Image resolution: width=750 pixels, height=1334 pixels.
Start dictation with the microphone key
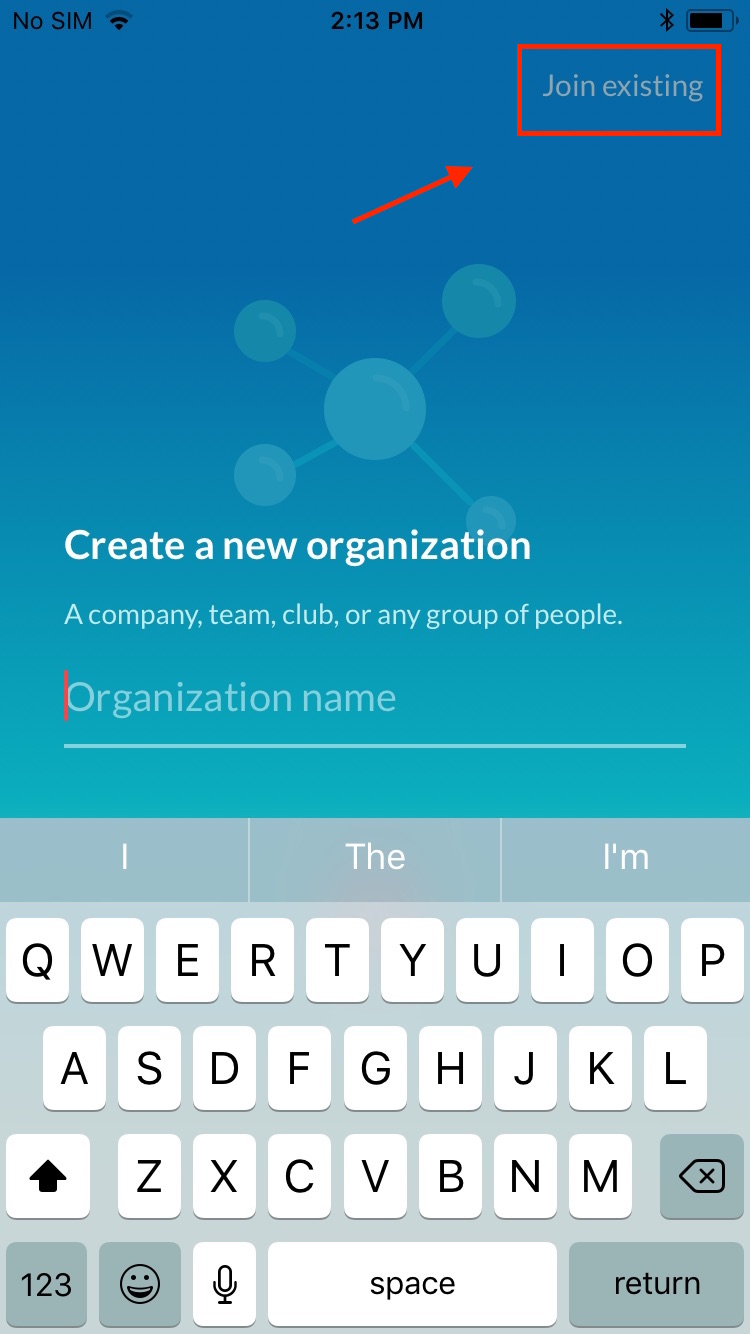pyautogui.click(x=225, y=1285)
